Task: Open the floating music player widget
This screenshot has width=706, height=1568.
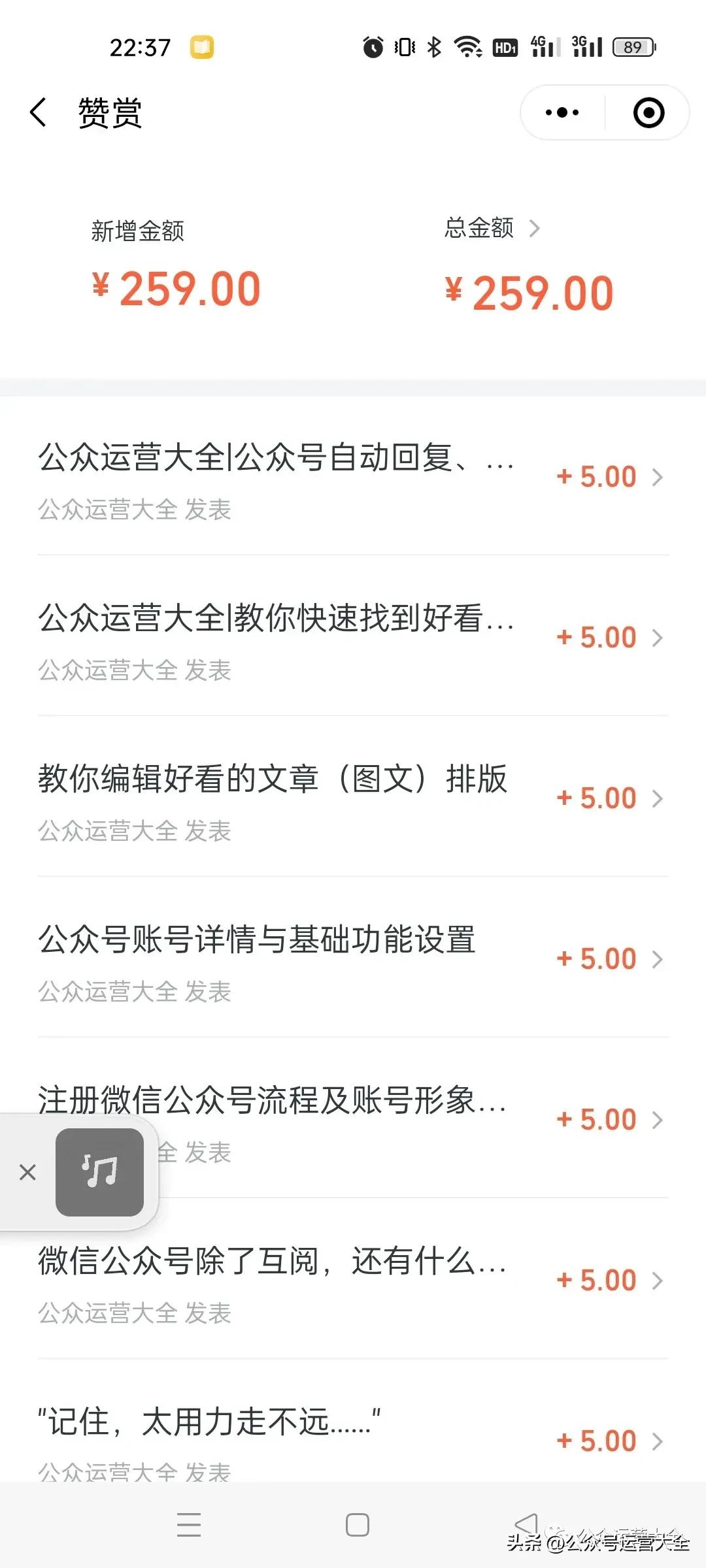Action: coord(99,1170)
